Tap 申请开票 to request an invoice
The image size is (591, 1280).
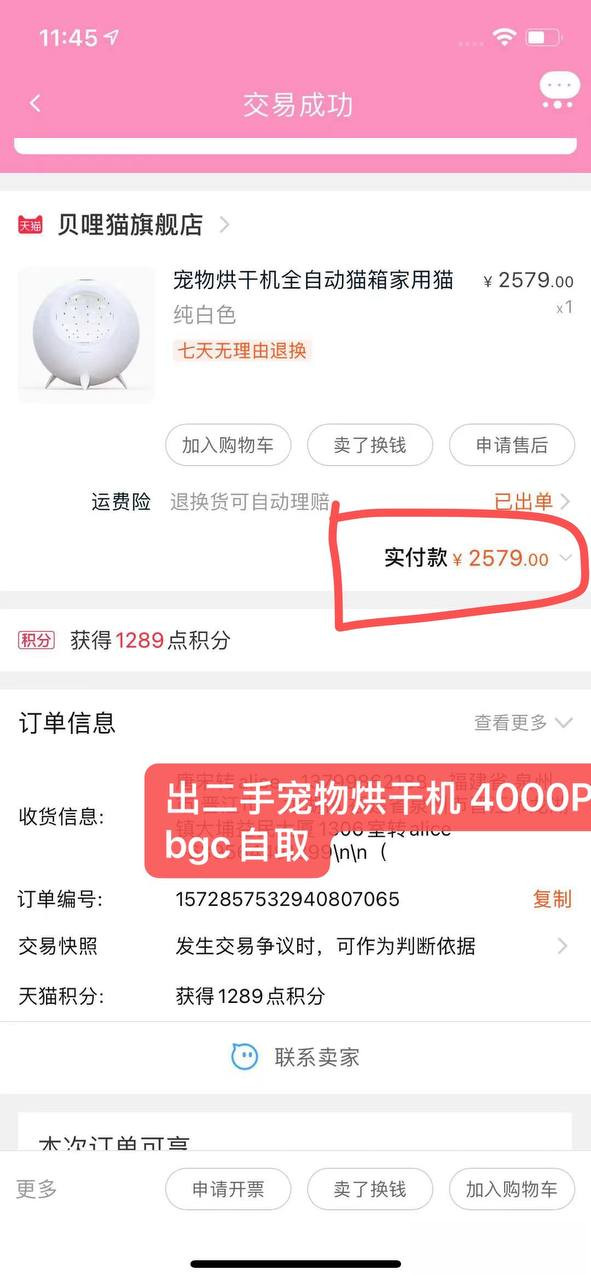pos(228,1189)
